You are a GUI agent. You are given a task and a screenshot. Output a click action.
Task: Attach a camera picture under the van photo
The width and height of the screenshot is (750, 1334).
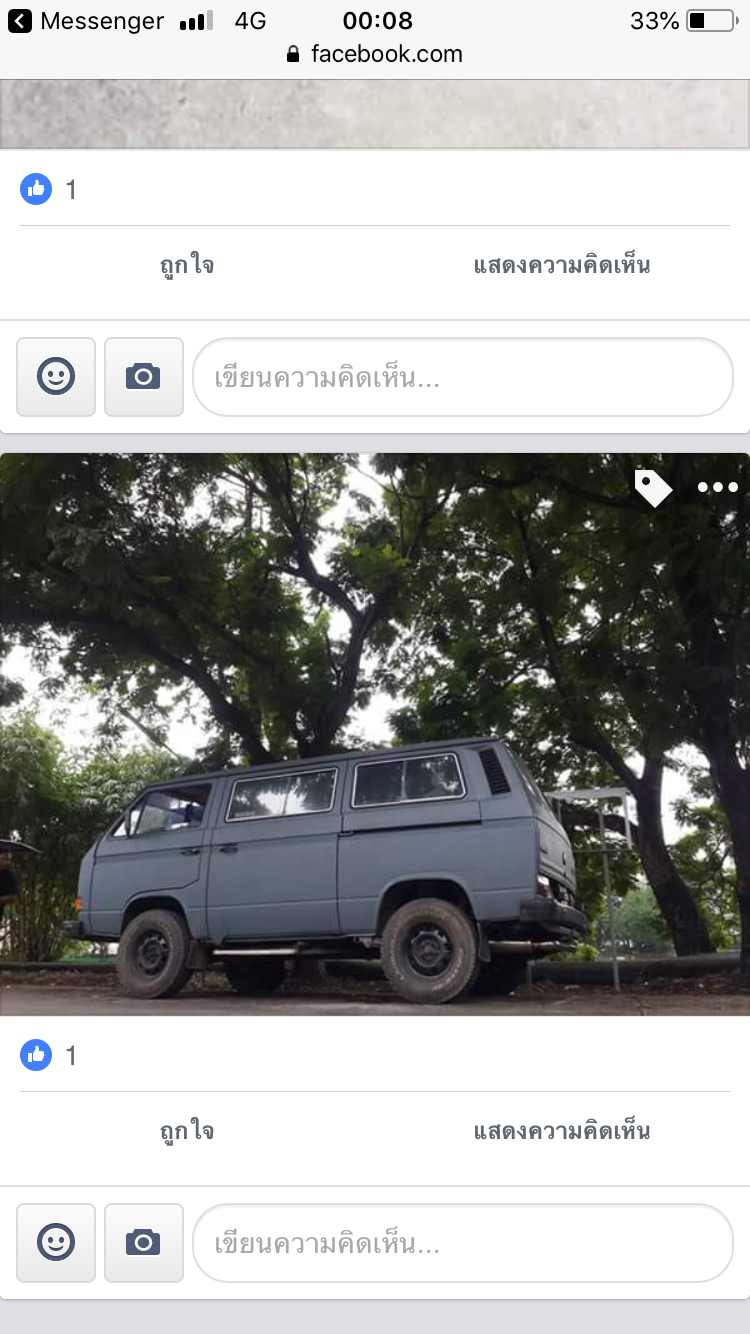143,1243
